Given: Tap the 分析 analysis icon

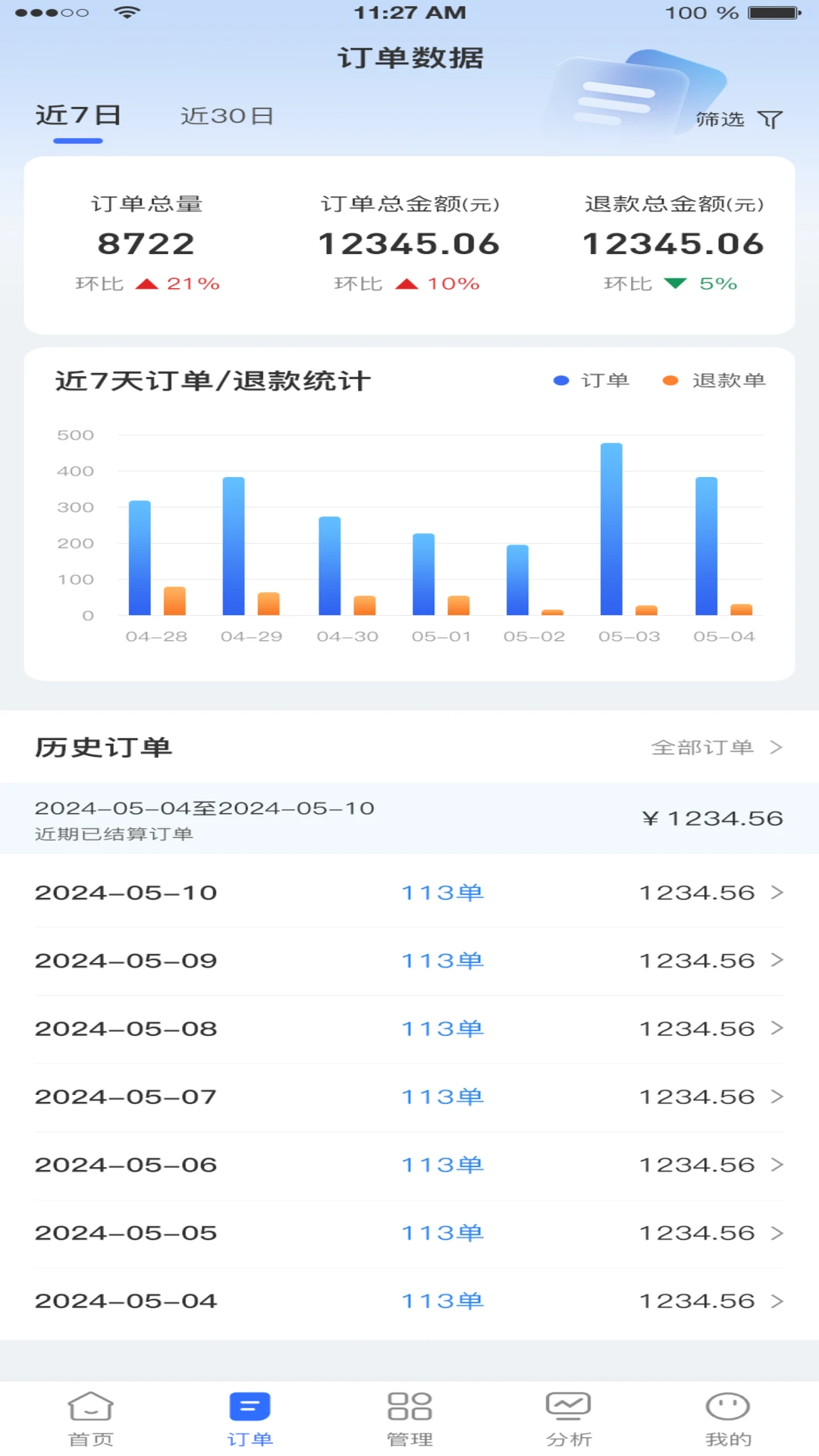Looking at the screenshot, I should [x=570, y=1409].
